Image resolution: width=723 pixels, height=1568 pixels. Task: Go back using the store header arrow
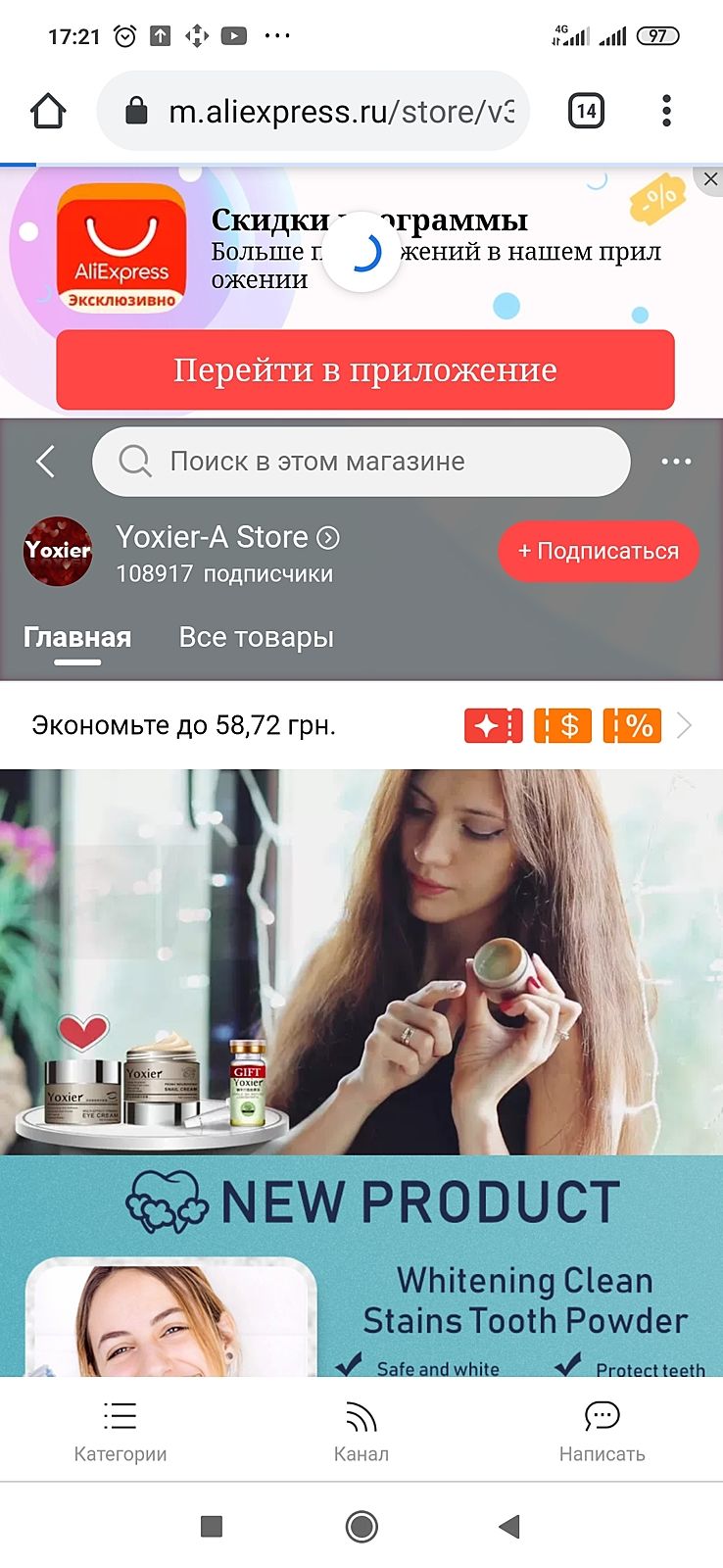tap(45, 461)
